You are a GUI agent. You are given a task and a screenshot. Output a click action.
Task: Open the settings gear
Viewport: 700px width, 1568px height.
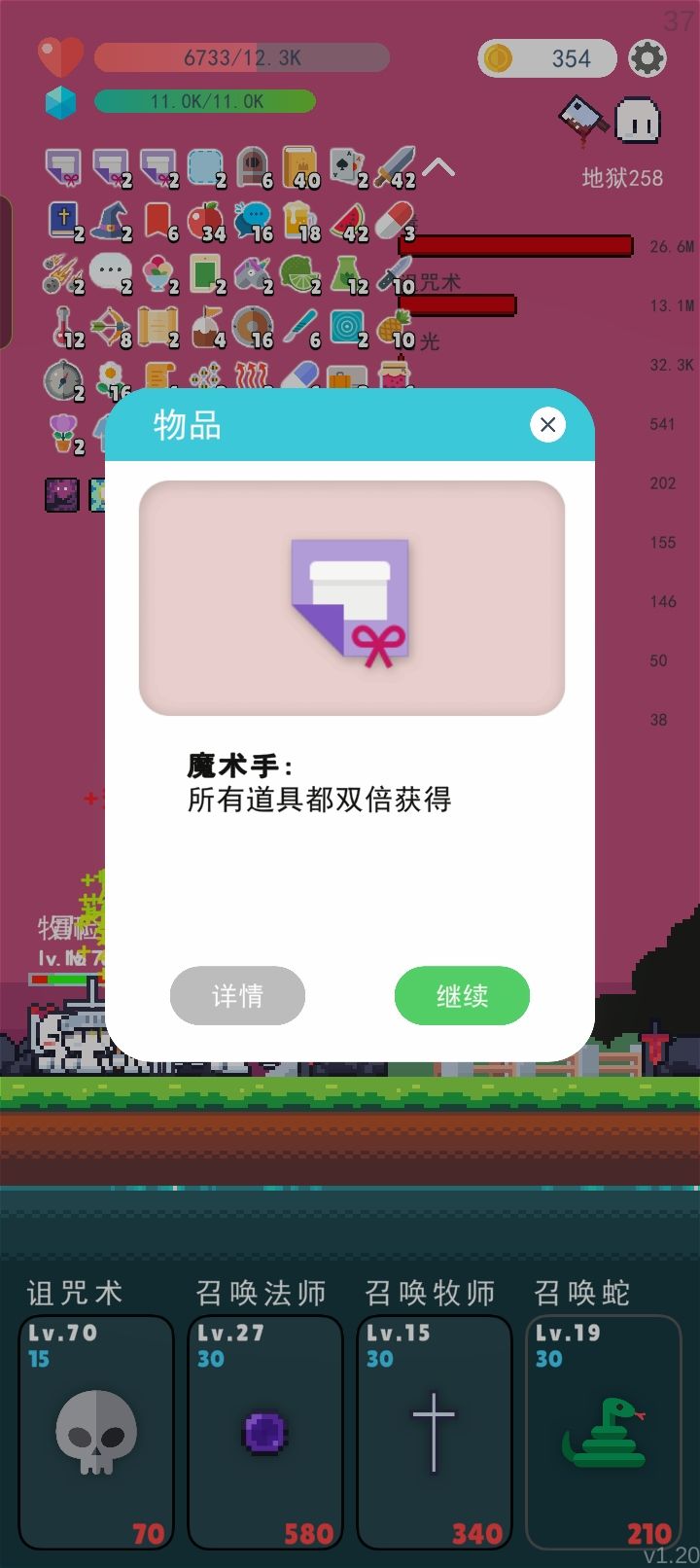tap(647, 58)
